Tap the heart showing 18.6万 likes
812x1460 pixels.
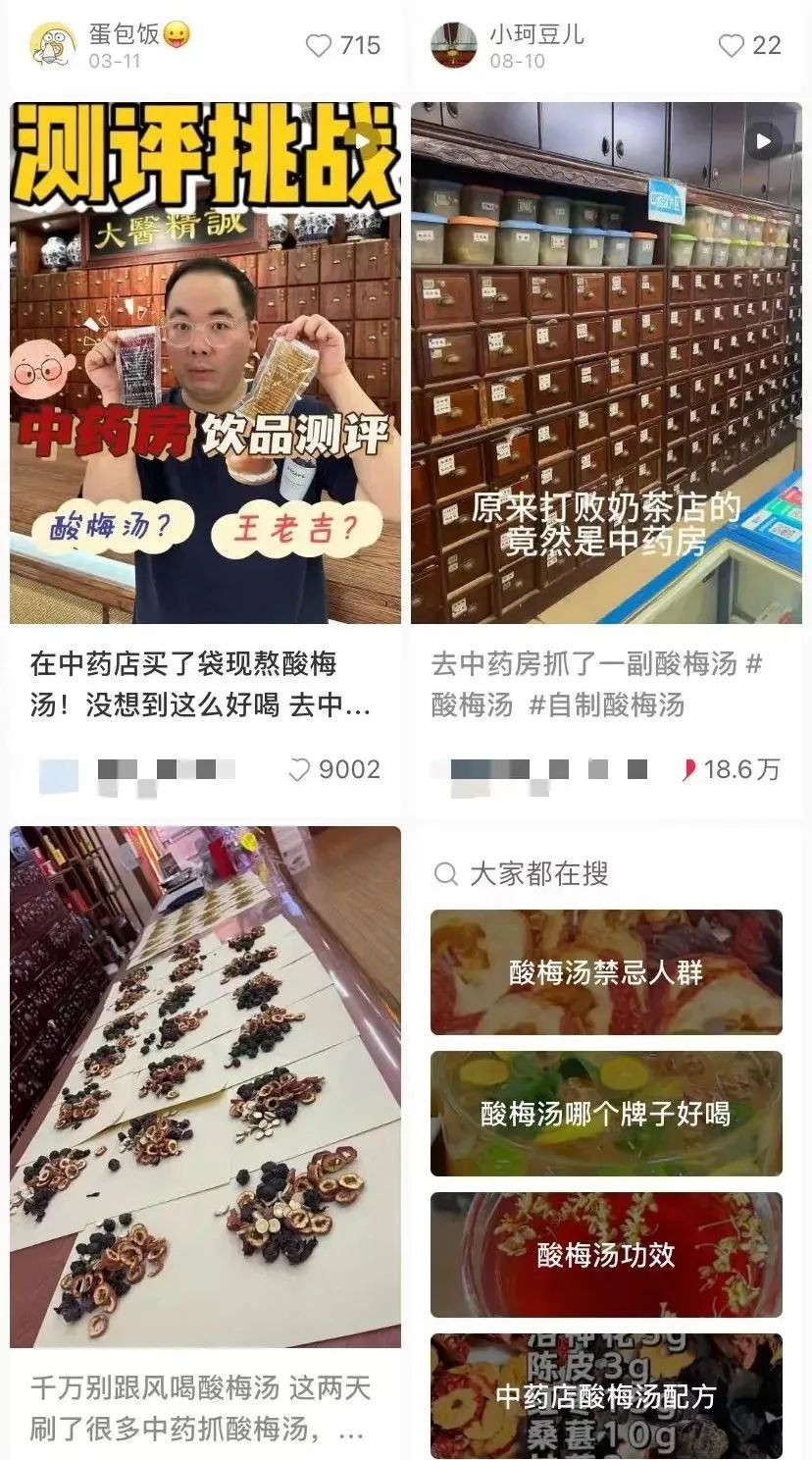[x=688, y=770]
